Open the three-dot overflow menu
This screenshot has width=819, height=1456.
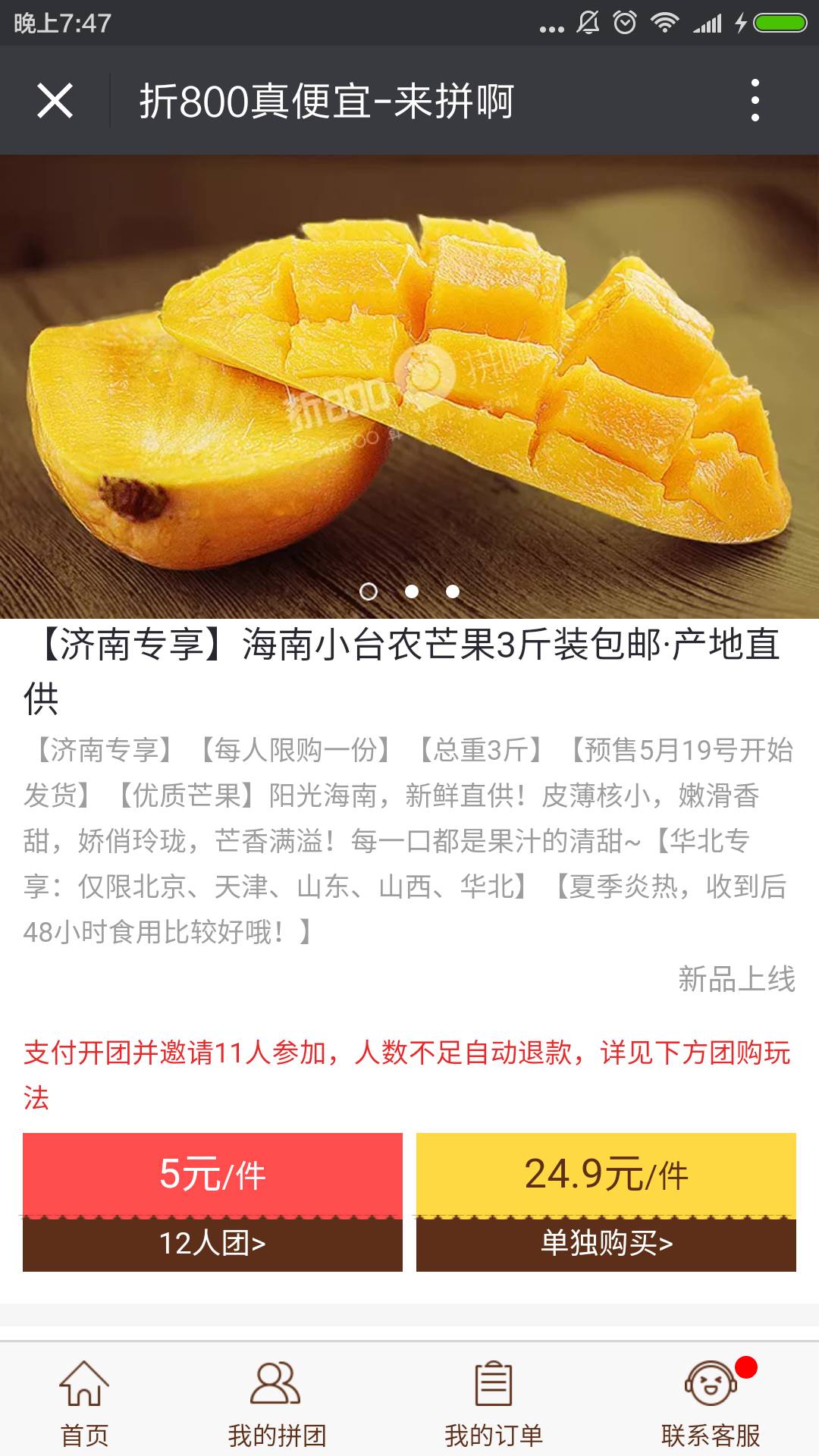755,100
